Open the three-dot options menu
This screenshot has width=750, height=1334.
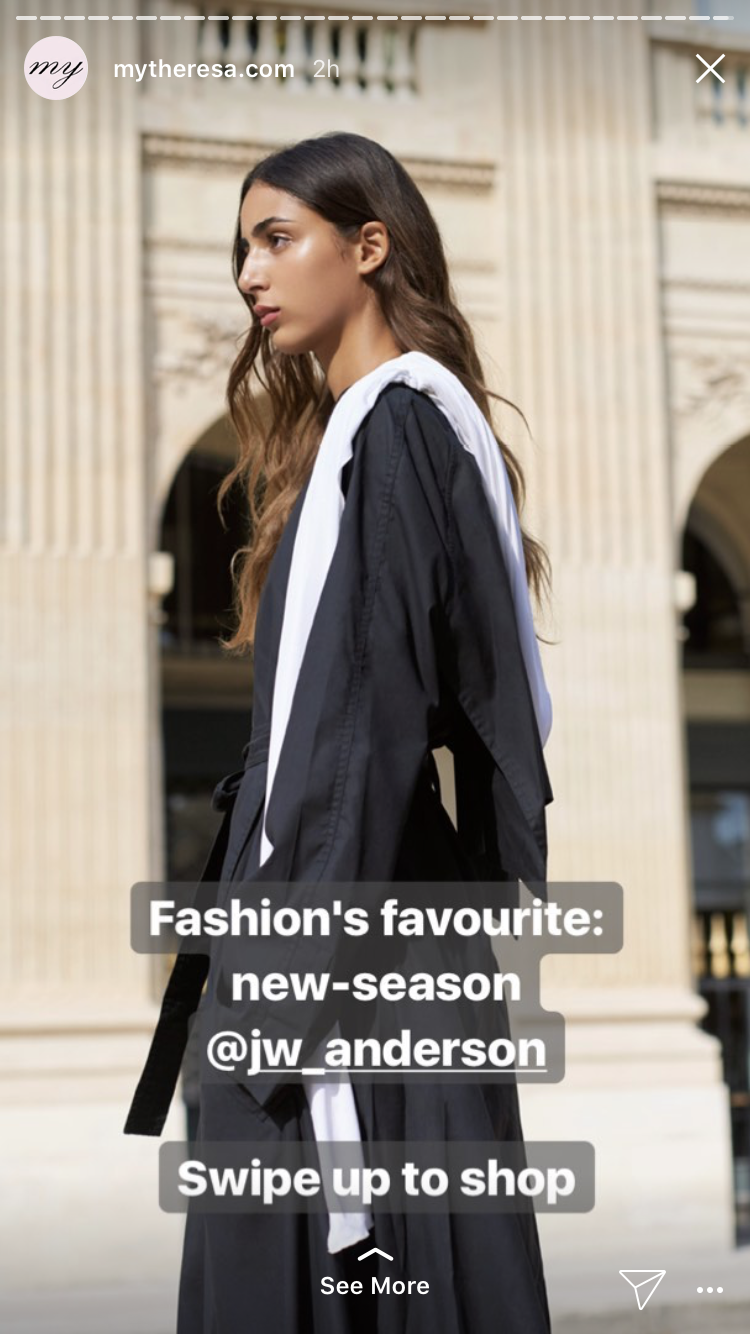(x=709, y=1290)
